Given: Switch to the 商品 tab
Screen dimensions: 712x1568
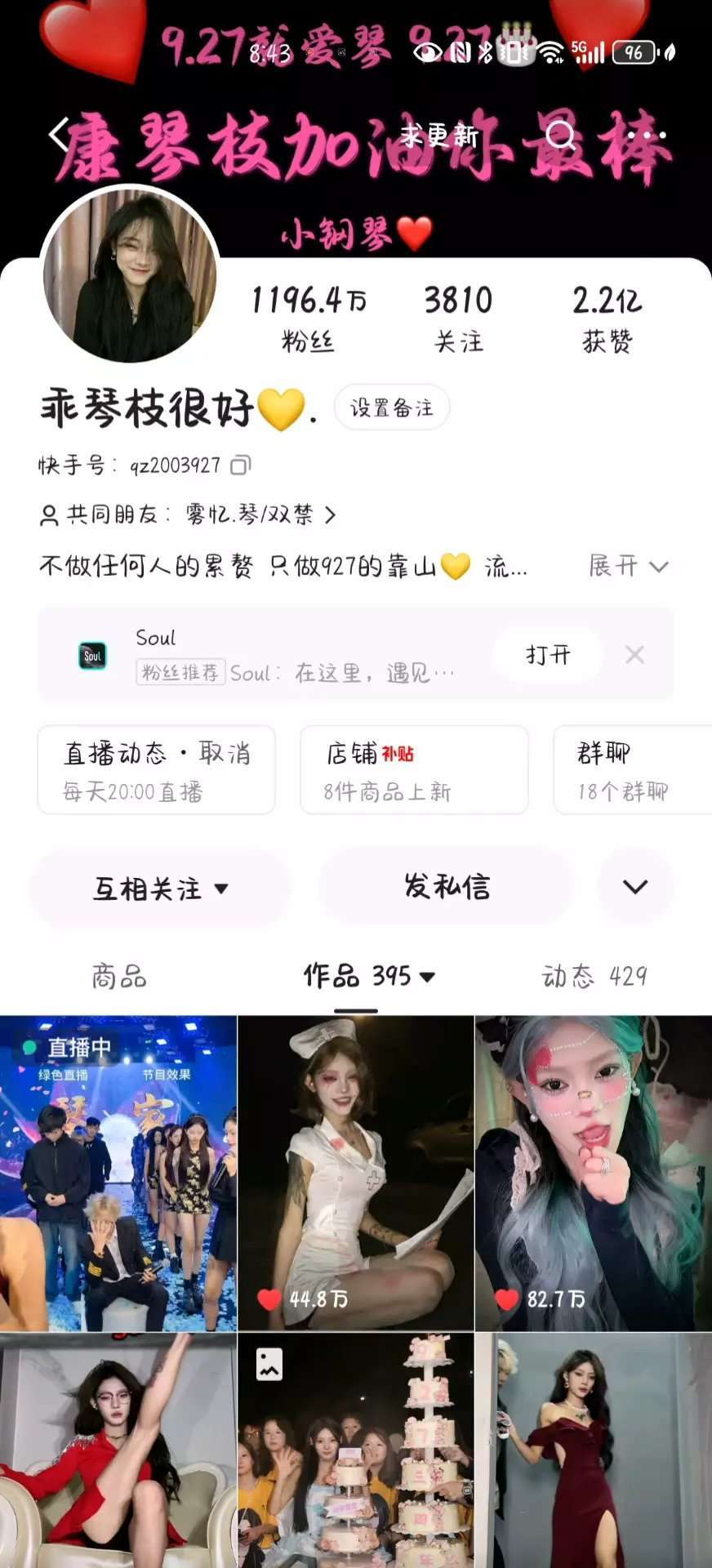Looking at the screenshot, I should tap(119, 976).
